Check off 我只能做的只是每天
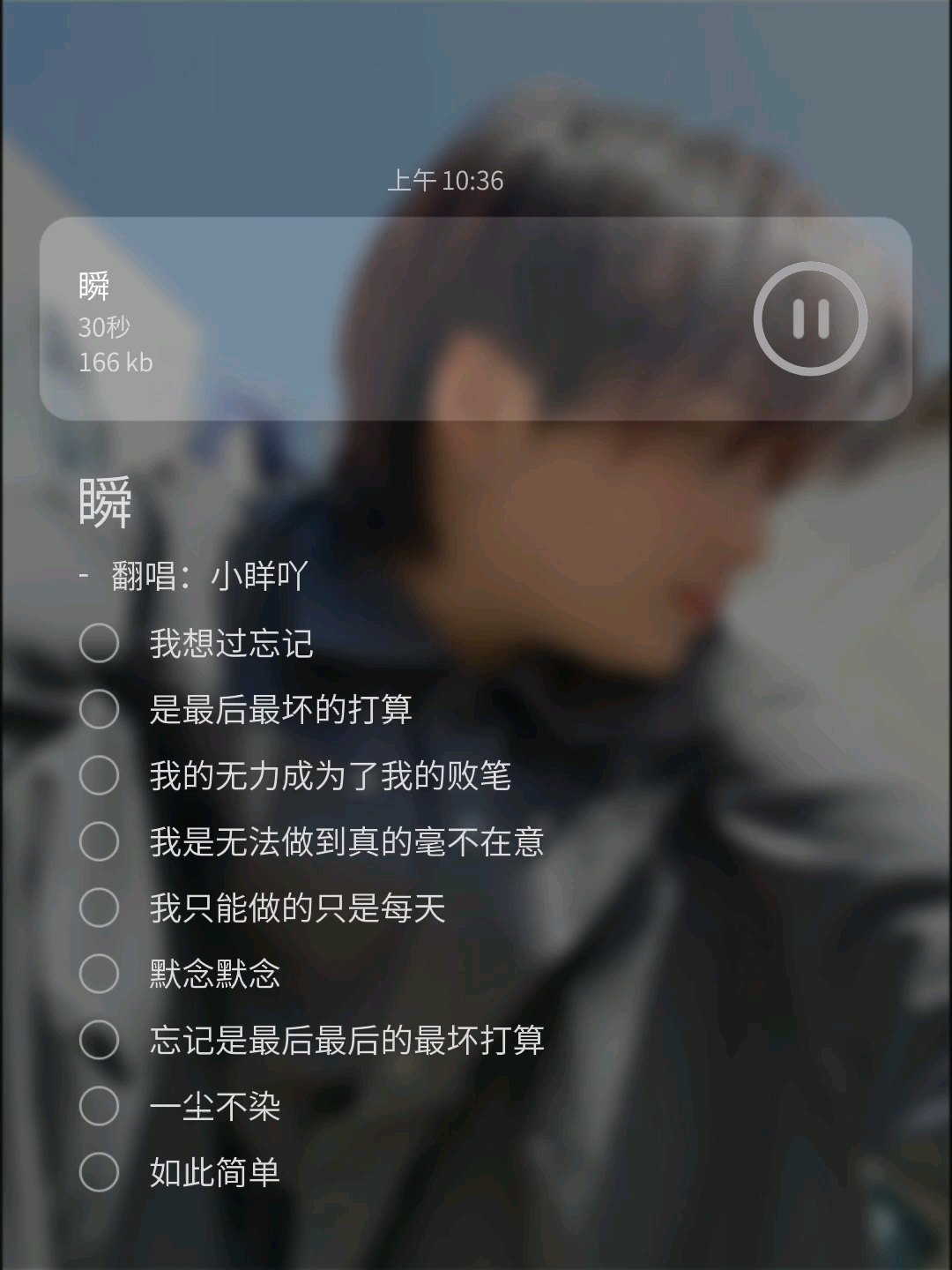 (x=99, y=908)
